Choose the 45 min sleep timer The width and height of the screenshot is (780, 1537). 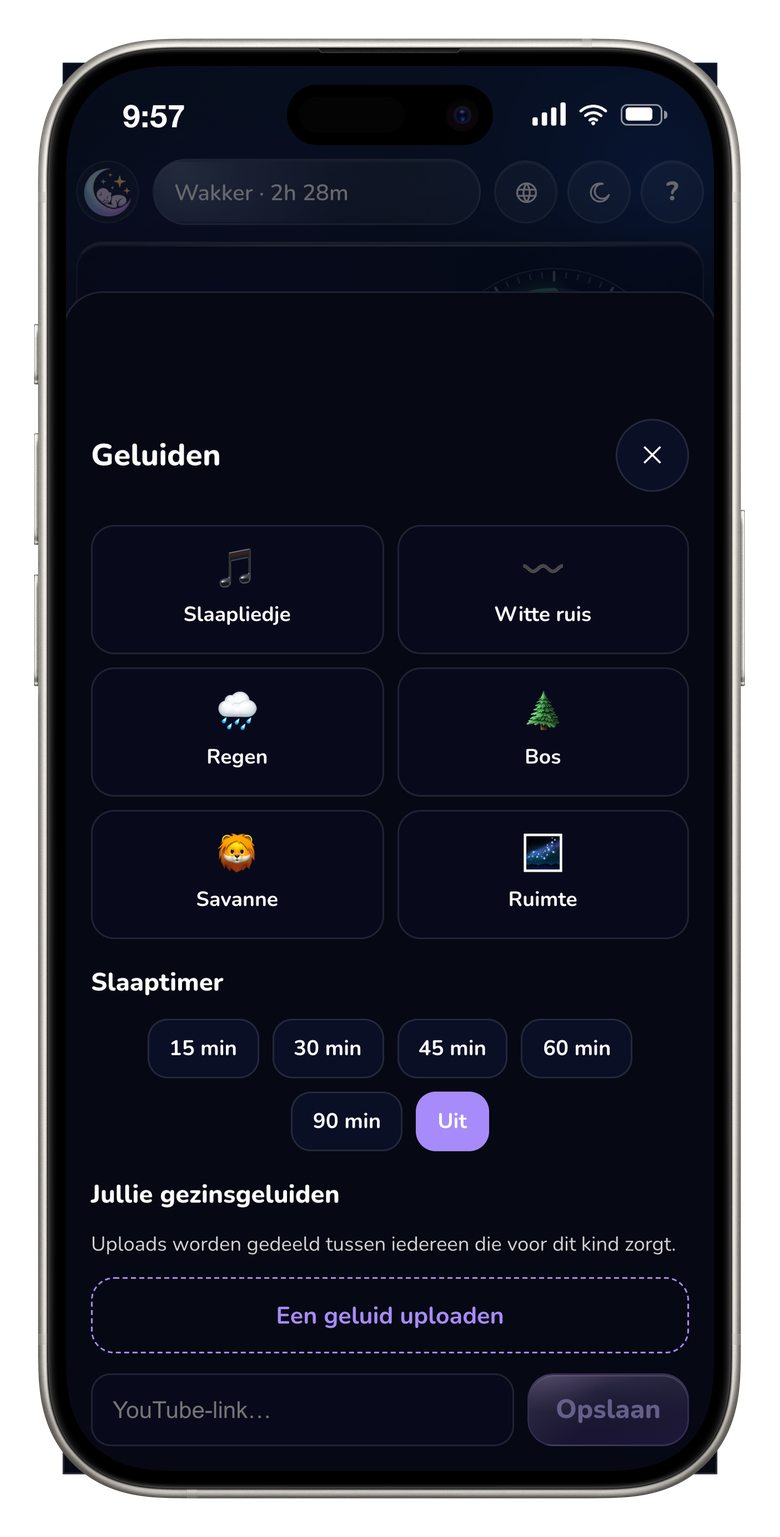pyautogui.click(x=452, y=1048)
